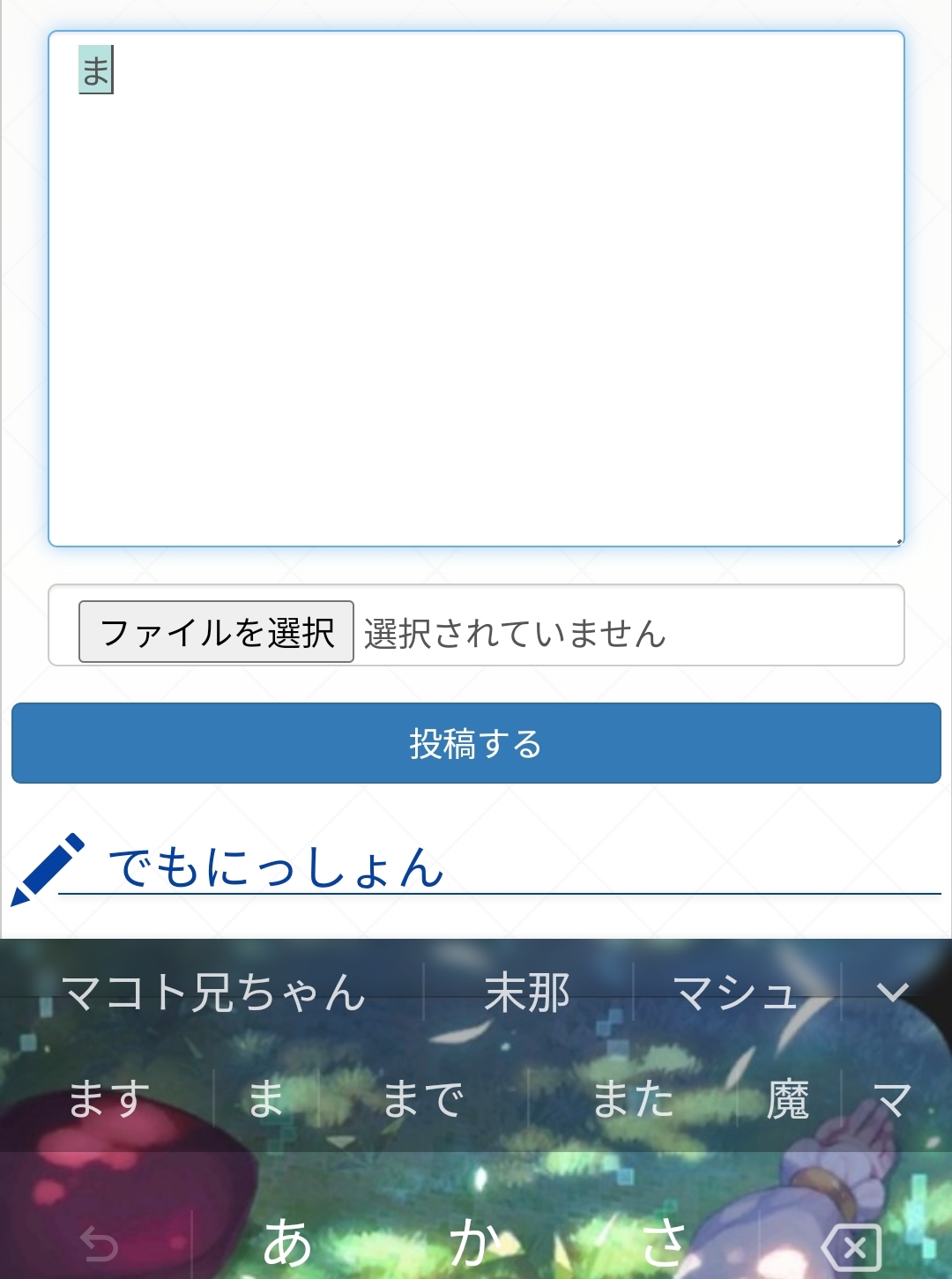This screenshot has width=952, height=1279.
Task: Tap the あ key on keyboard
Action: tap(287, 1243)
